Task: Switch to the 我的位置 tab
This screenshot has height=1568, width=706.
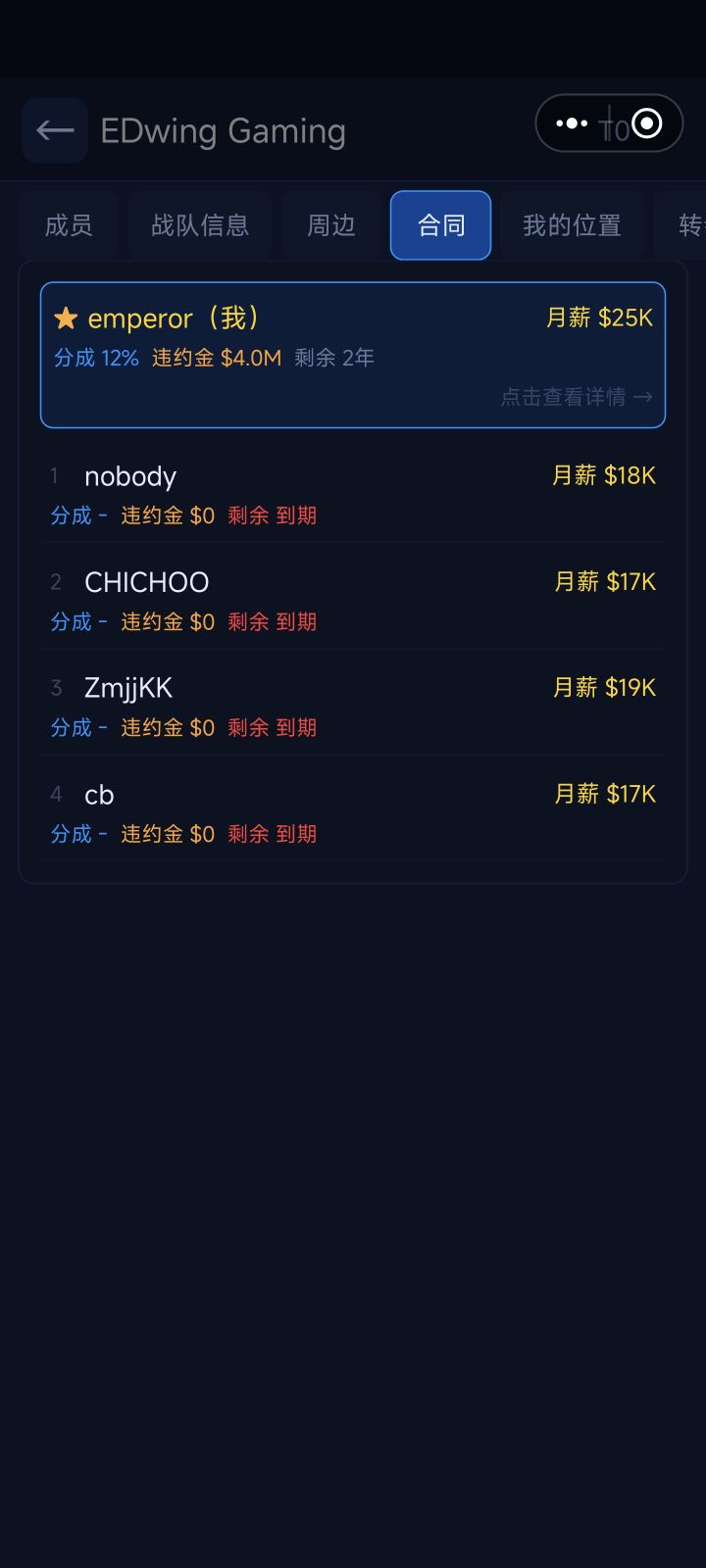Action: [x=572, y=225]
